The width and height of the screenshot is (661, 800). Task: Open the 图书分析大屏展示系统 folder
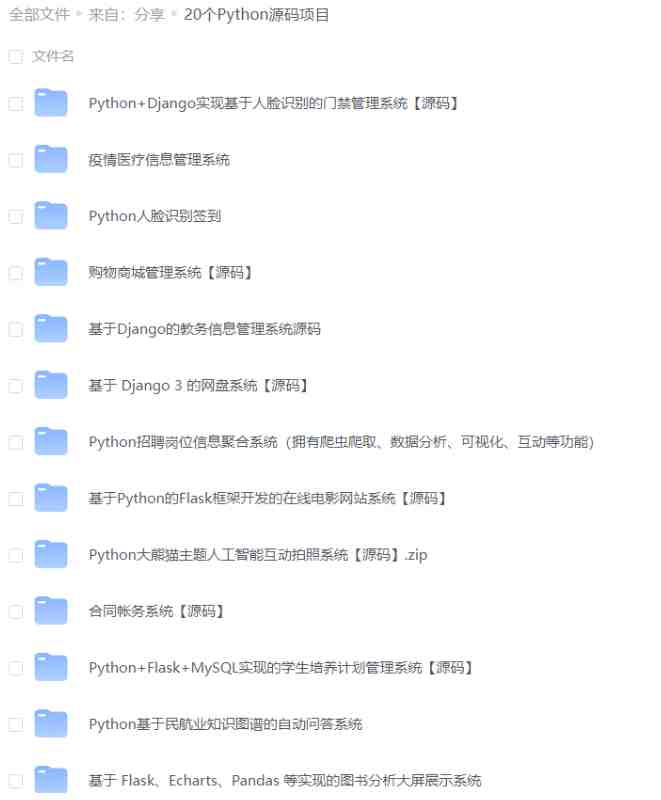tap(284, 780)
